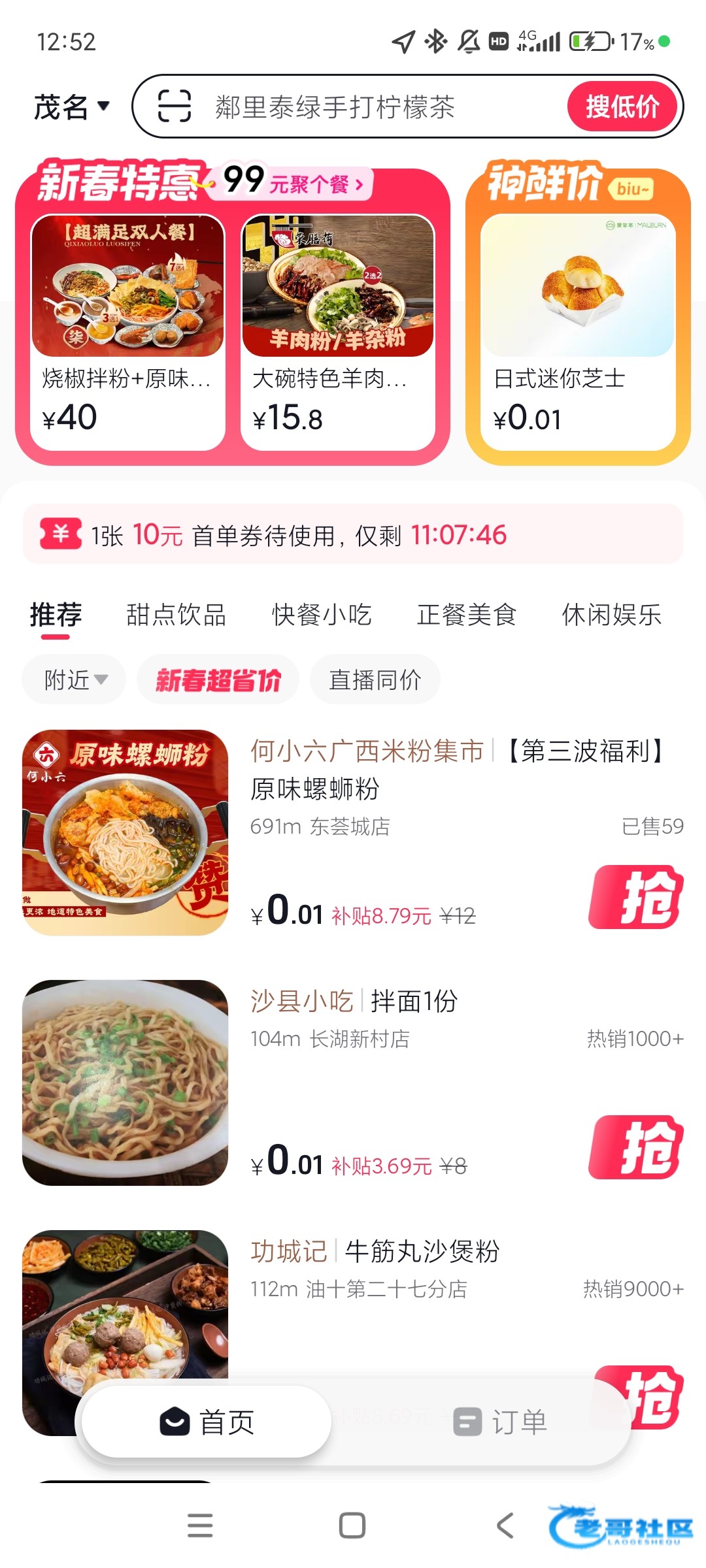The image size is (706, 1568).
Task: Select the 新春超省价 filter chip
Action: point(218,679)
